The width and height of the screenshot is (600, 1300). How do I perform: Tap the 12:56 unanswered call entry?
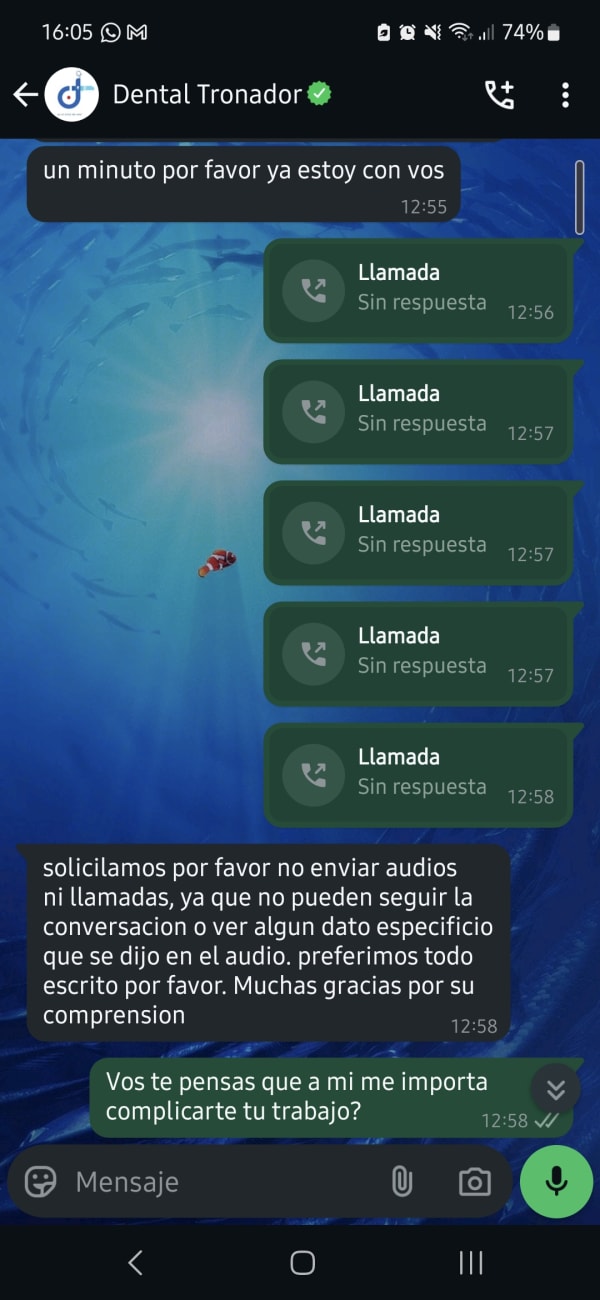pos(418,291)
